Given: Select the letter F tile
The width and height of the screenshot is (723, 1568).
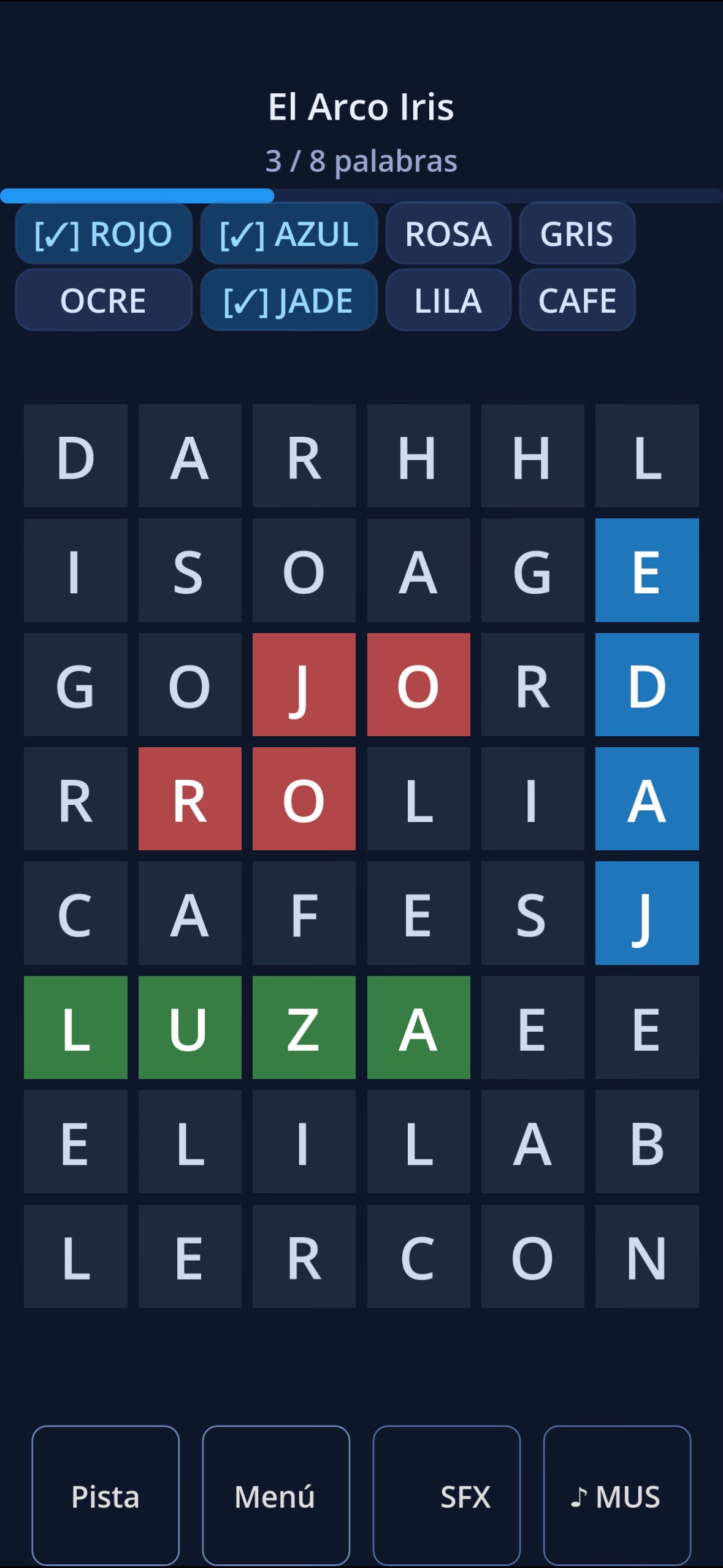Looking at the screenshot, I should pyautogui.click(x=304, y=913).
